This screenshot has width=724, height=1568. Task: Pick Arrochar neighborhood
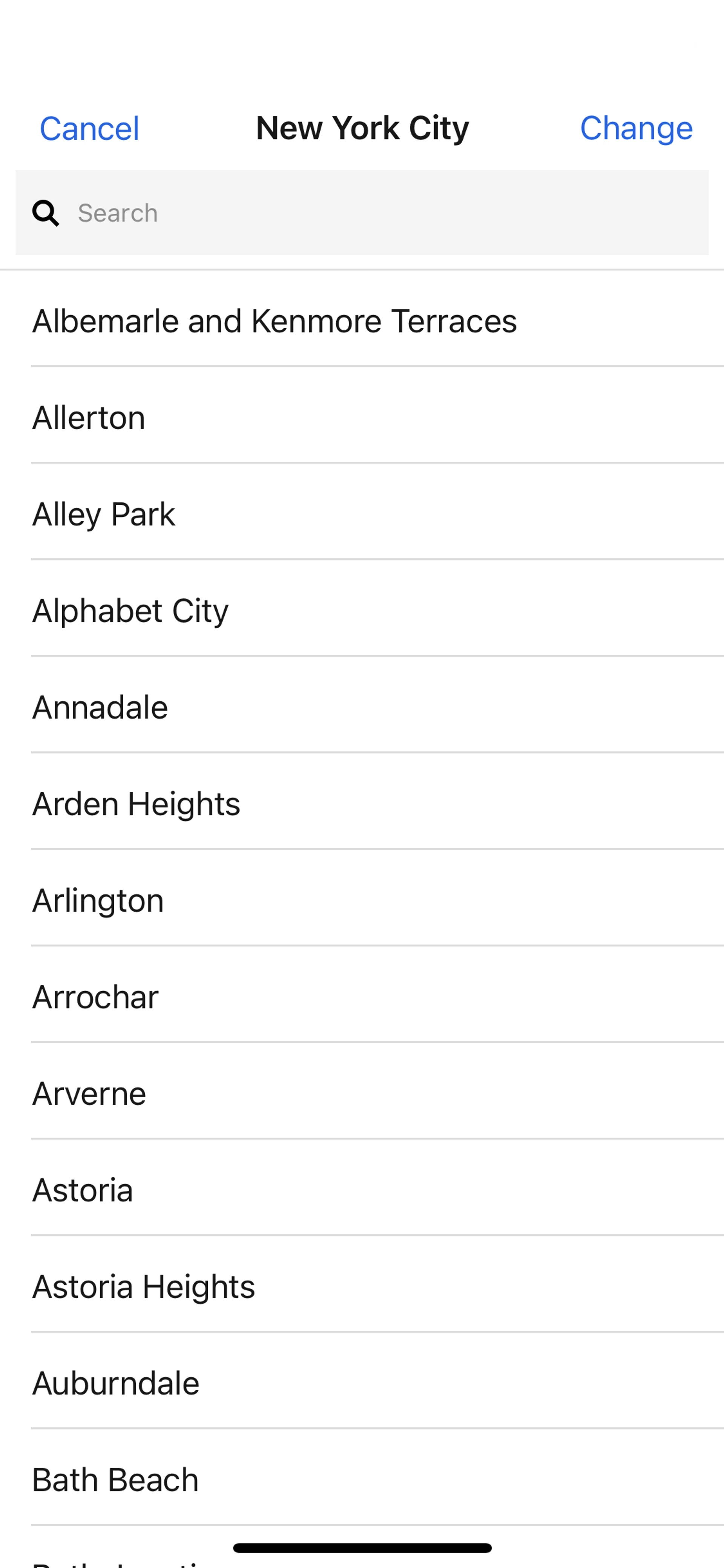click(95, 997)
